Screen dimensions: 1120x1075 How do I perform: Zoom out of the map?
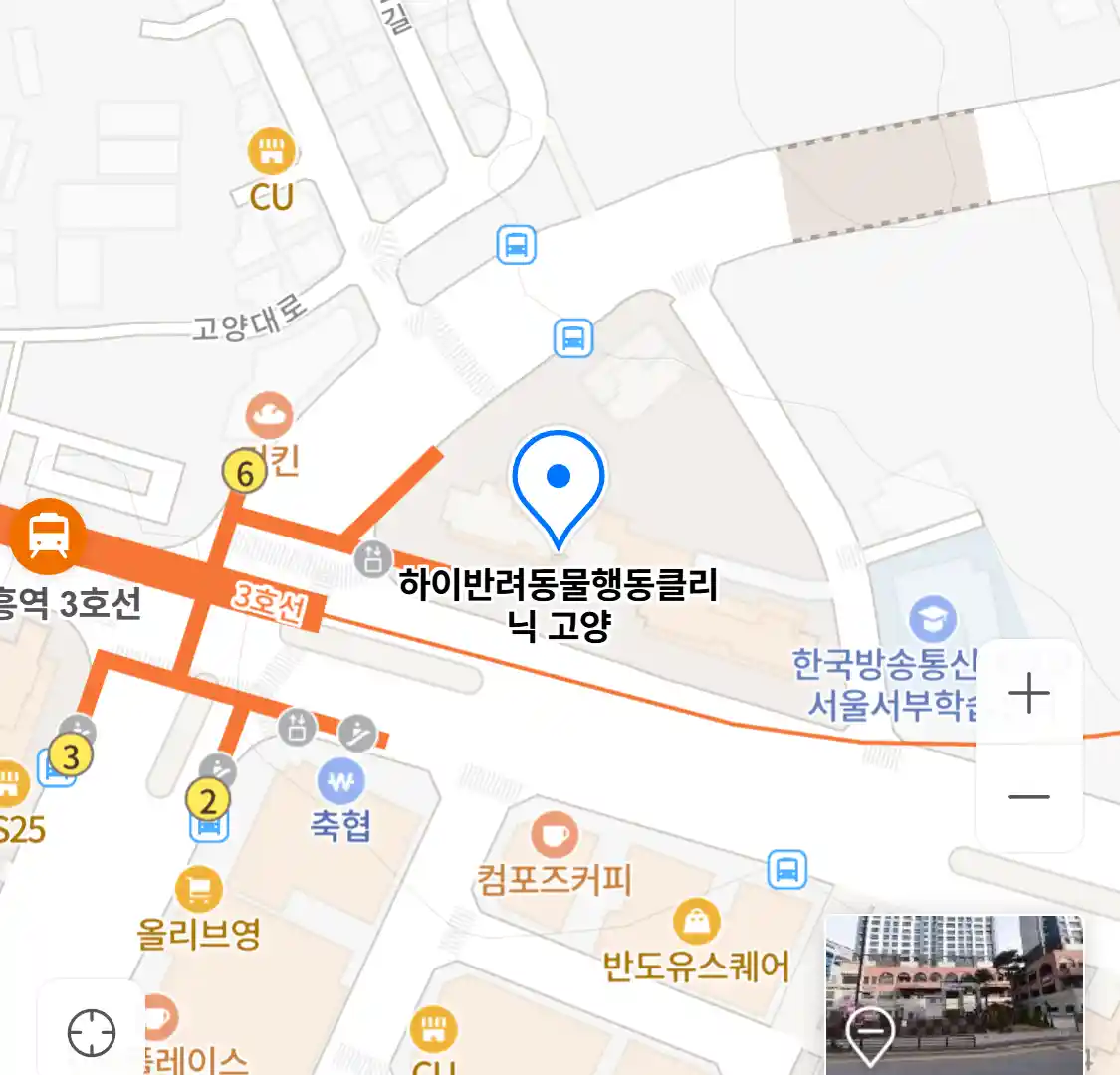point(1028,796)
